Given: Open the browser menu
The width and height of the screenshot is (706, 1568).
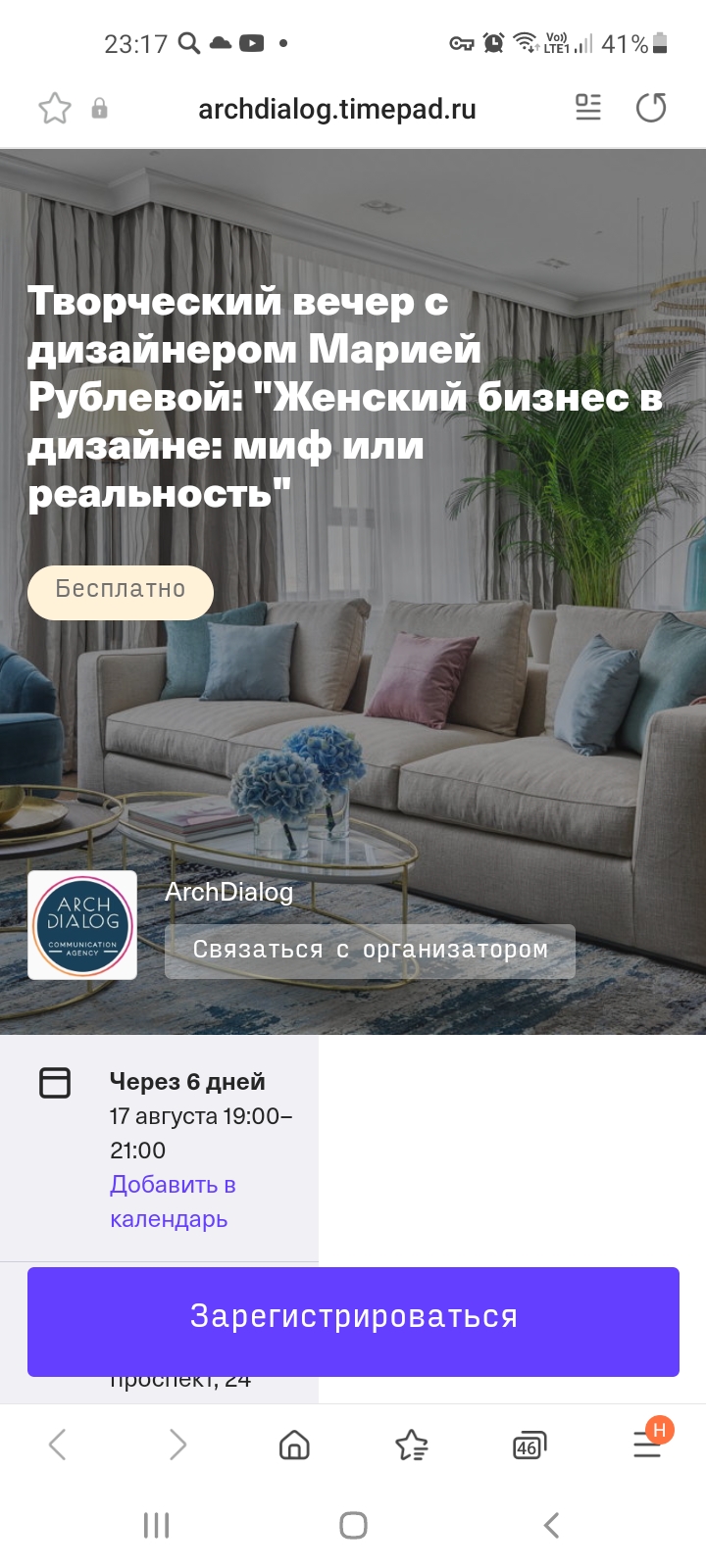Looking at the screenshot, I should [x=647, y=1443].
